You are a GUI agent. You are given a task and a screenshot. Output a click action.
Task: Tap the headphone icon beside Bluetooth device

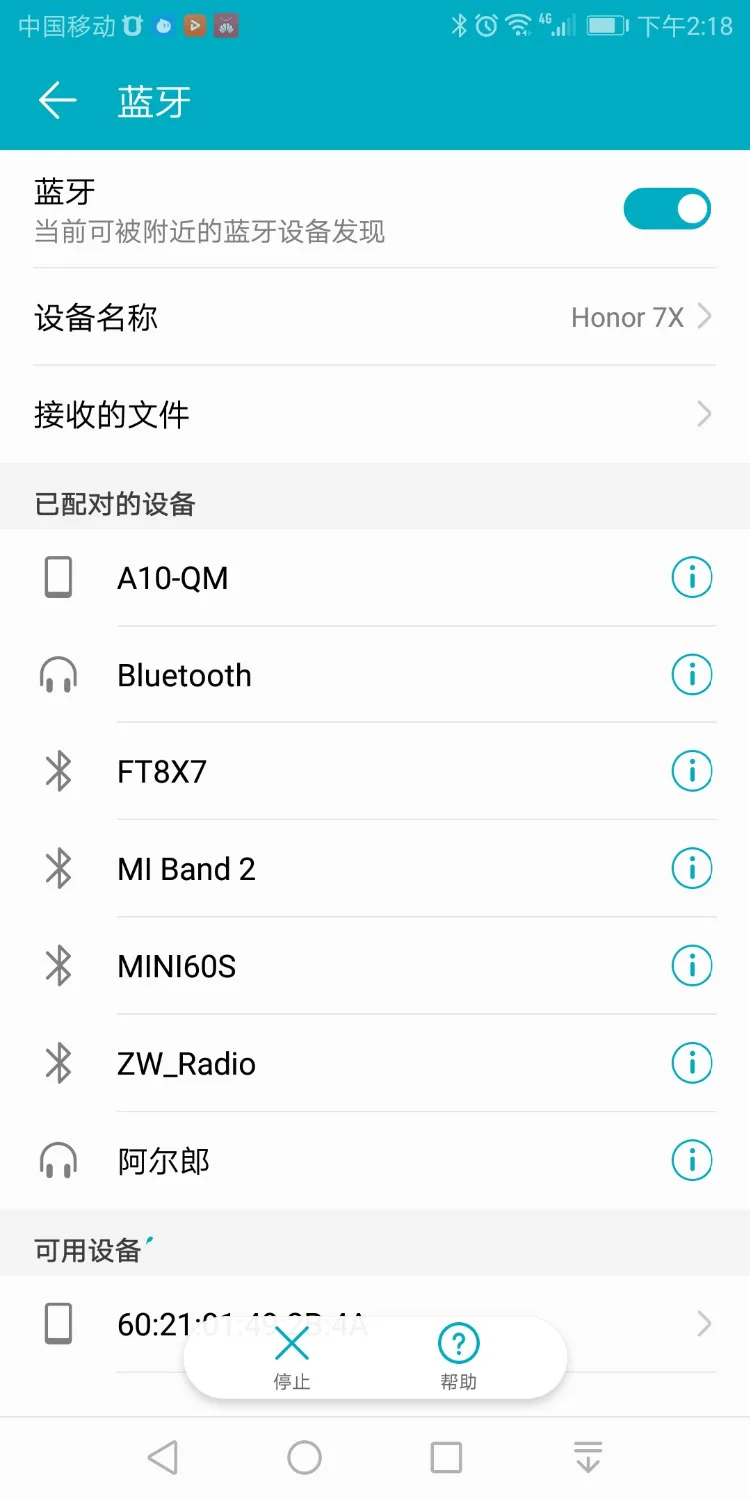pyautogui.click(x=58, y=674)
